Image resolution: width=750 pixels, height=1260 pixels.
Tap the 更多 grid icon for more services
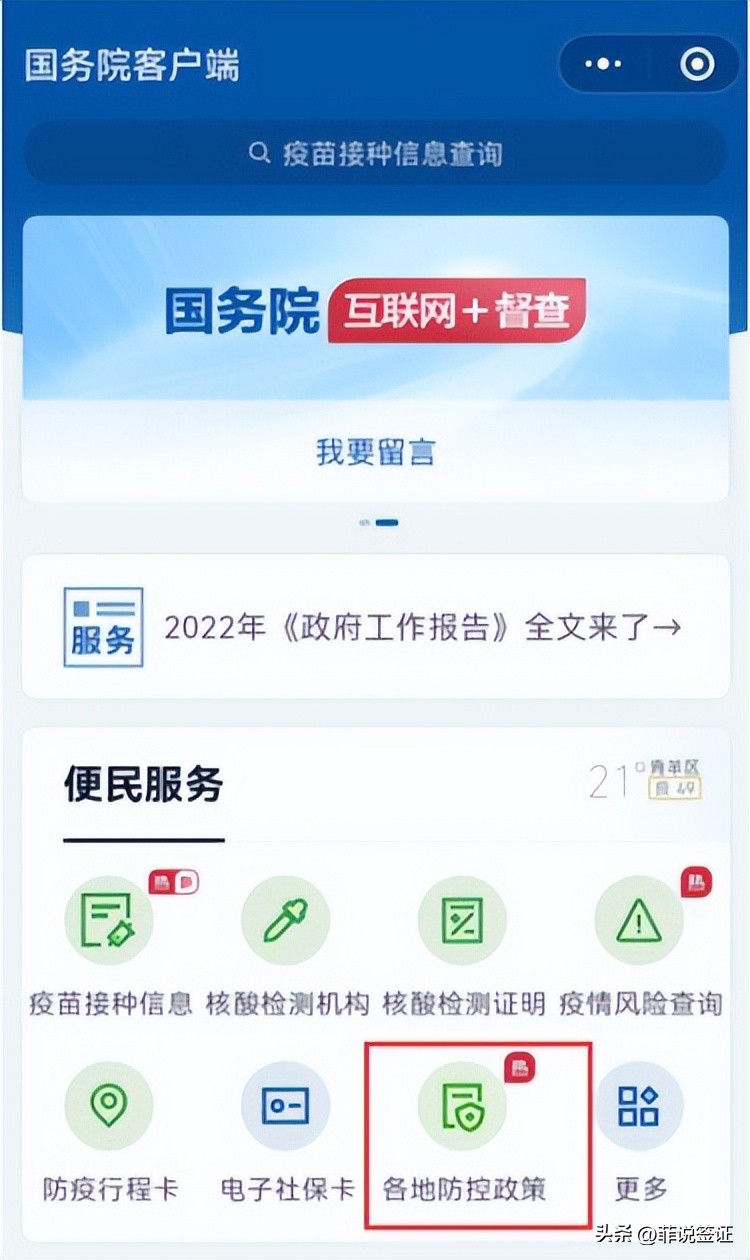[x=638, y=1104]
